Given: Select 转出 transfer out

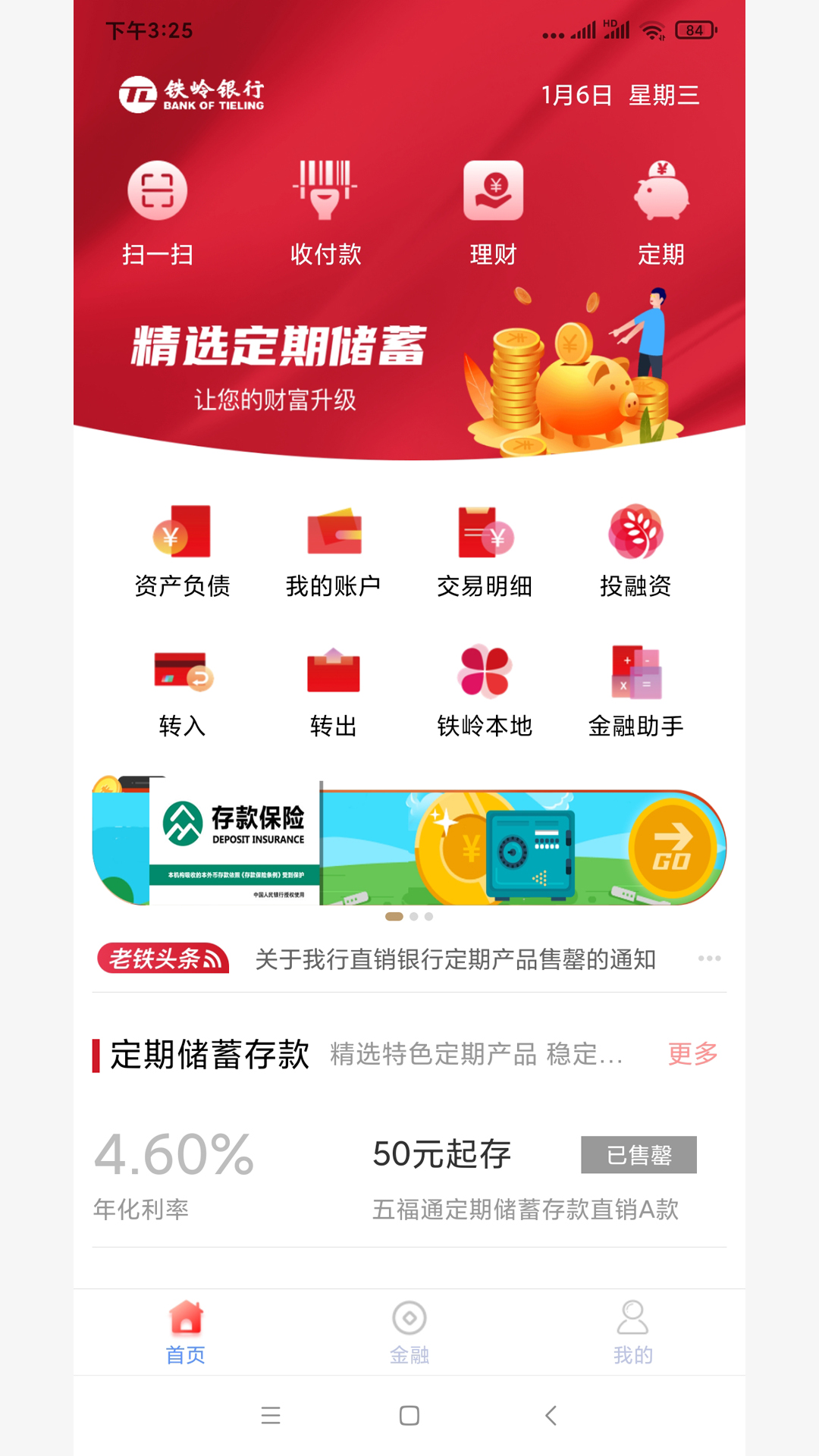Looking at the screenshot, I should pyautogui.click(x=334, y=691).
